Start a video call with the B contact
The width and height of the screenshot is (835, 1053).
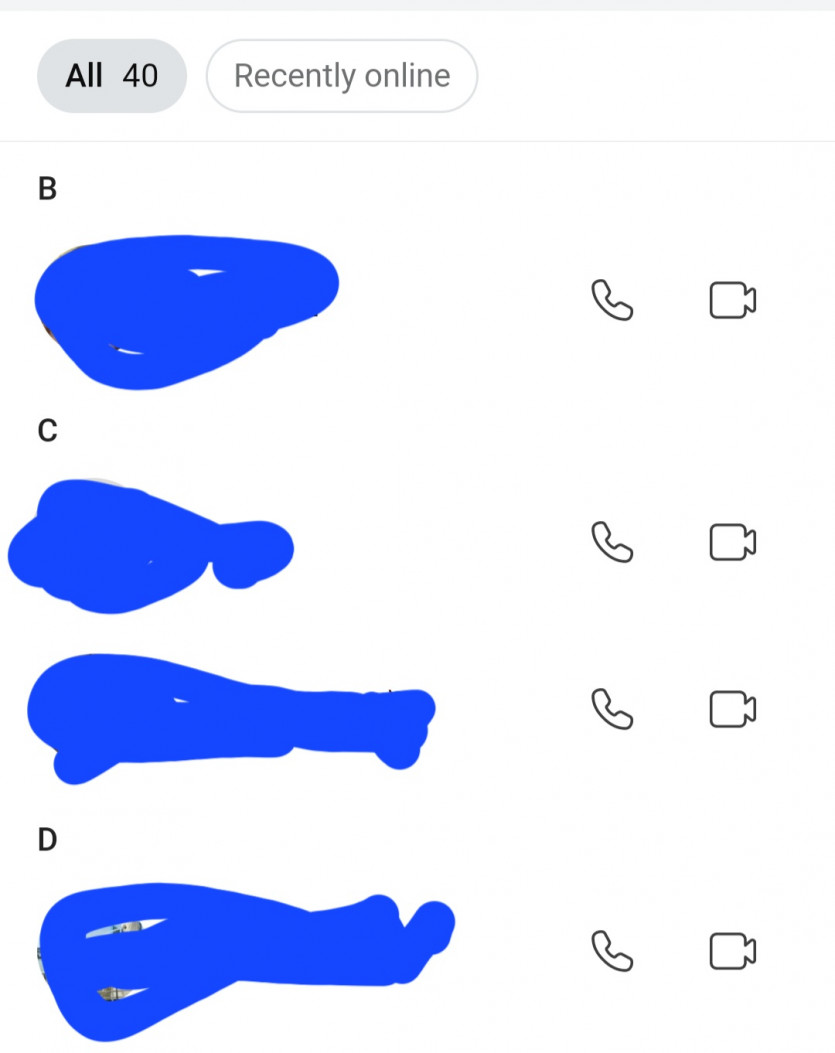point(731,301)
